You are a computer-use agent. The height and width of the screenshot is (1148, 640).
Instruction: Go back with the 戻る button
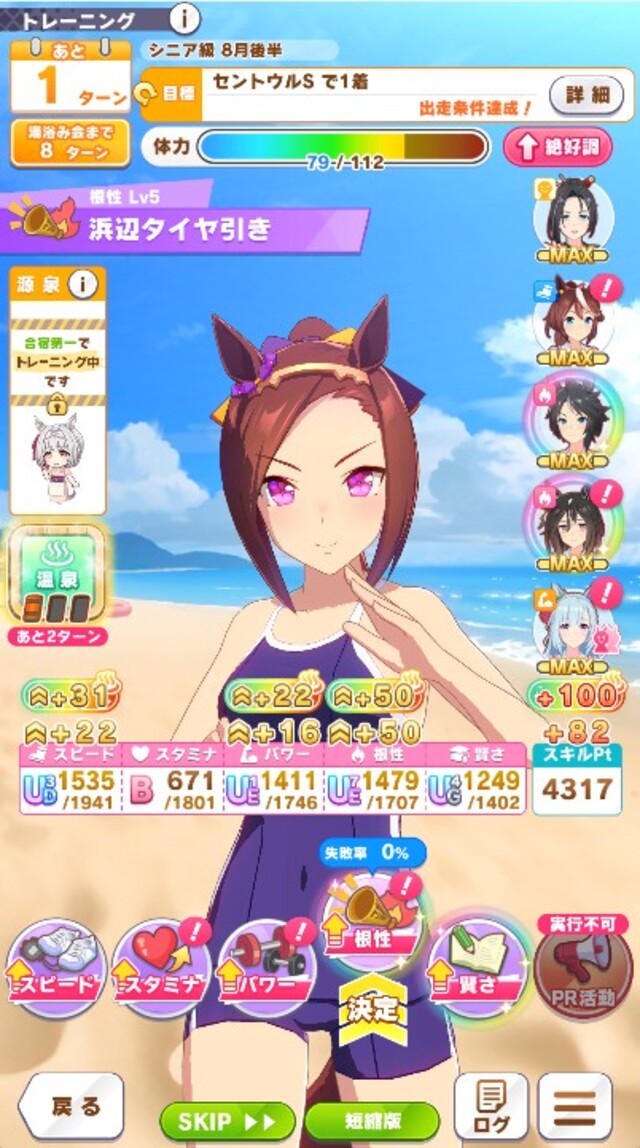click(71, 1105)
